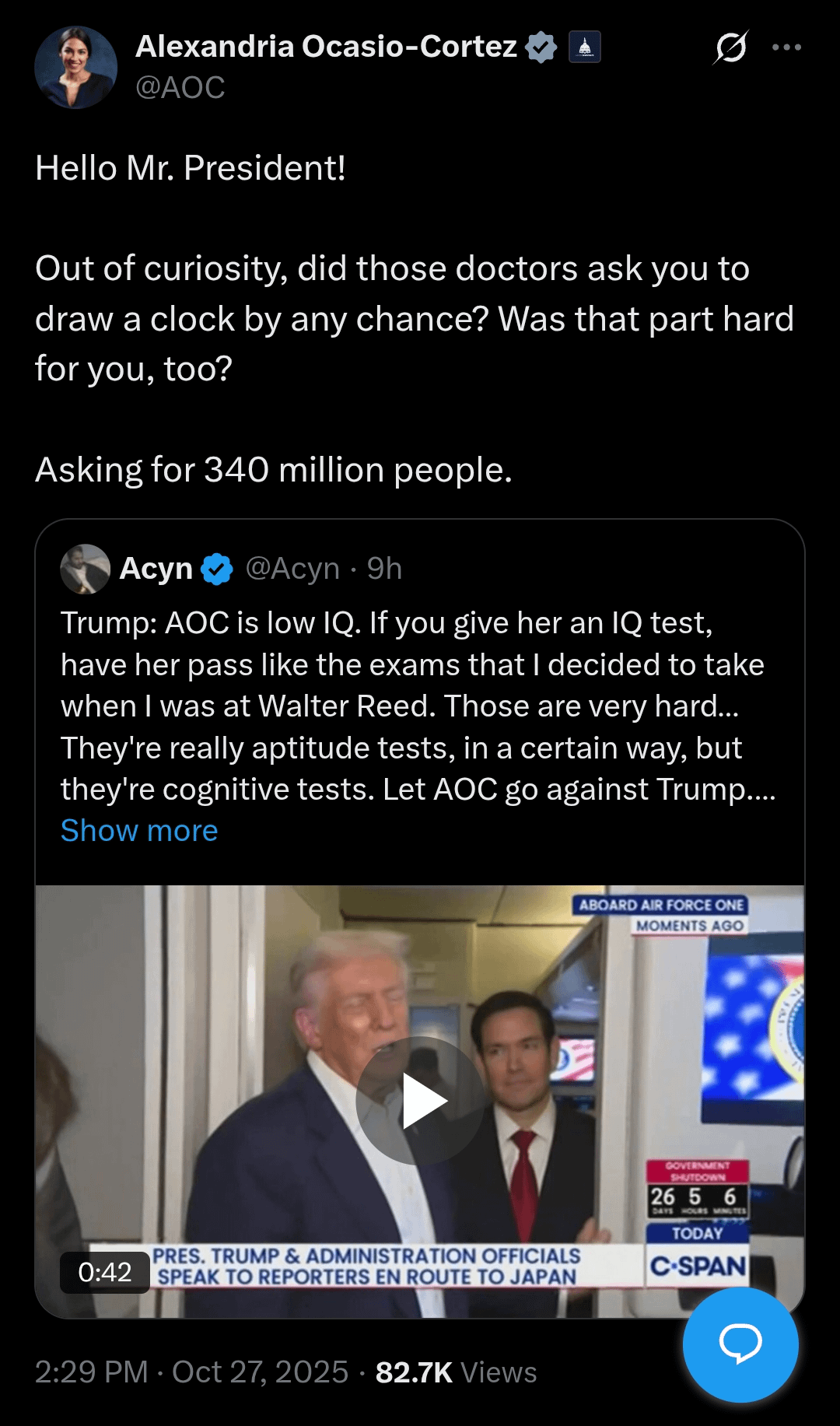This screenshot has width=840, height=1426.
Task: Tap the blue reply floating button
Action: 740,1344
